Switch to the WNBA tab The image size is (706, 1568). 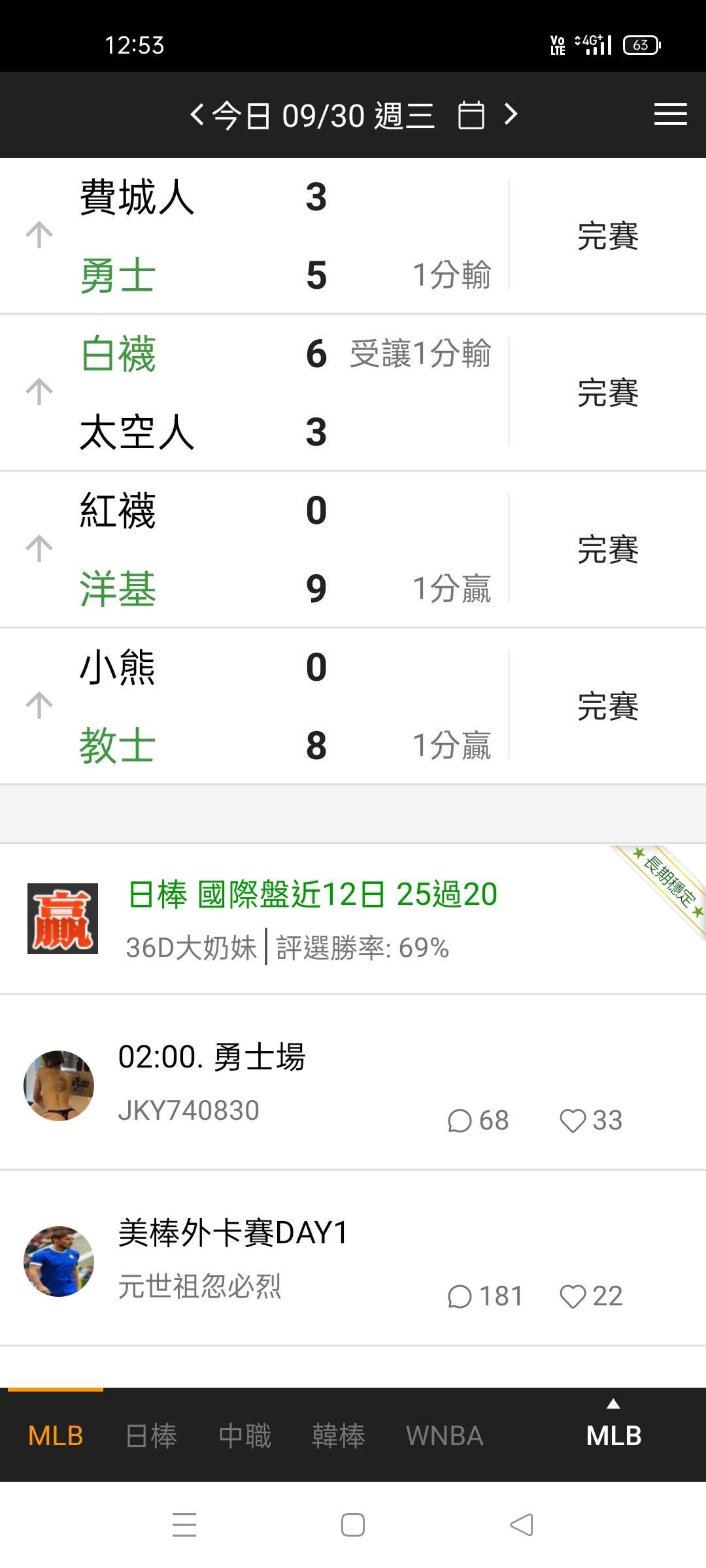tap(445, 1436)
